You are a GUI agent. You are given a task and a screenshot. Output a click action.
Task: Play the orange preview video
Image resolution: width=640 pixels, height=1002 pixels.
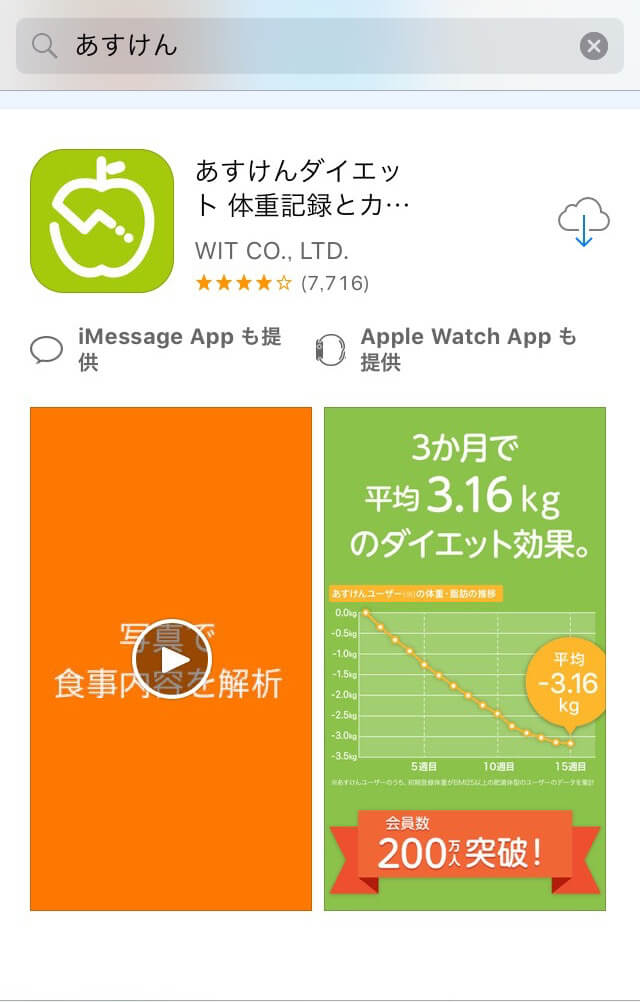point(172,659)
